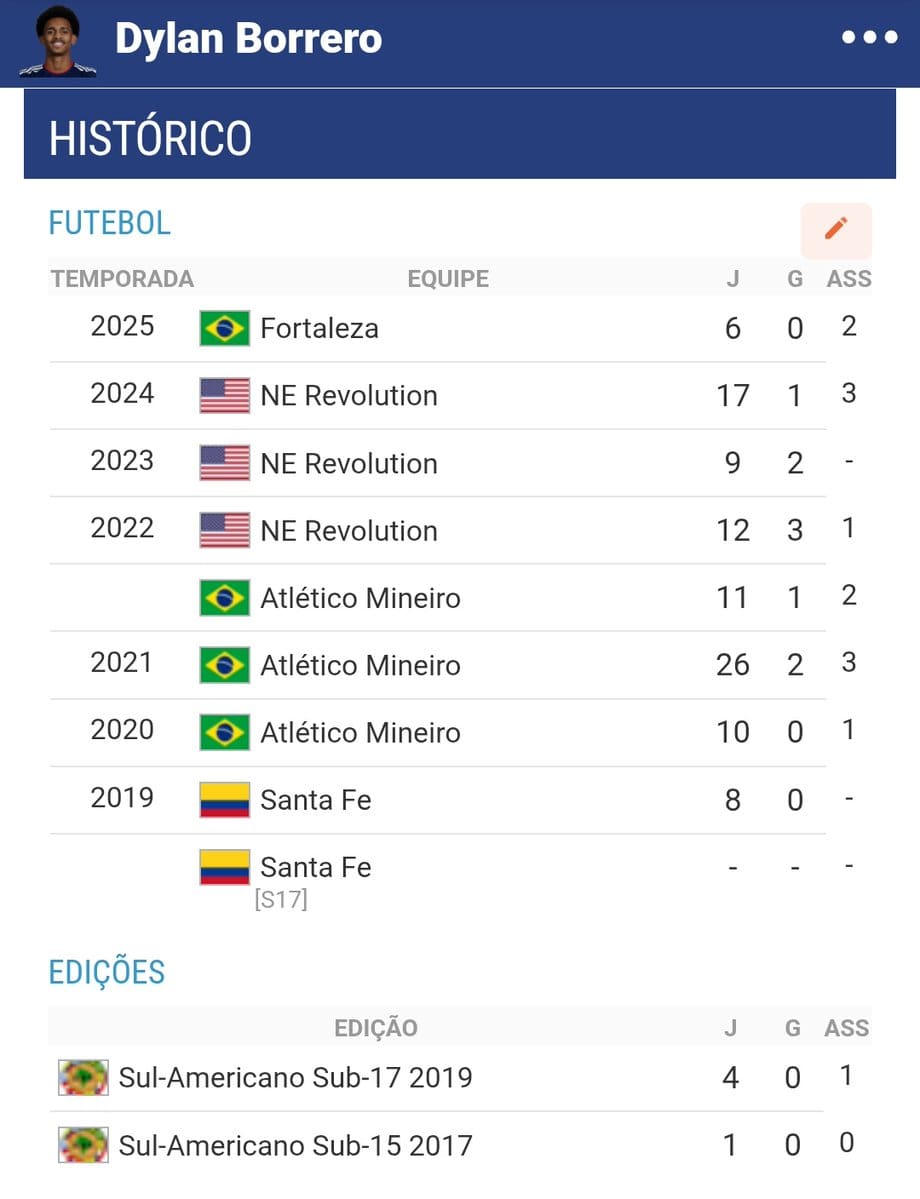Go to Atlético Mineiro's 2020 season entry

[360, 733]
